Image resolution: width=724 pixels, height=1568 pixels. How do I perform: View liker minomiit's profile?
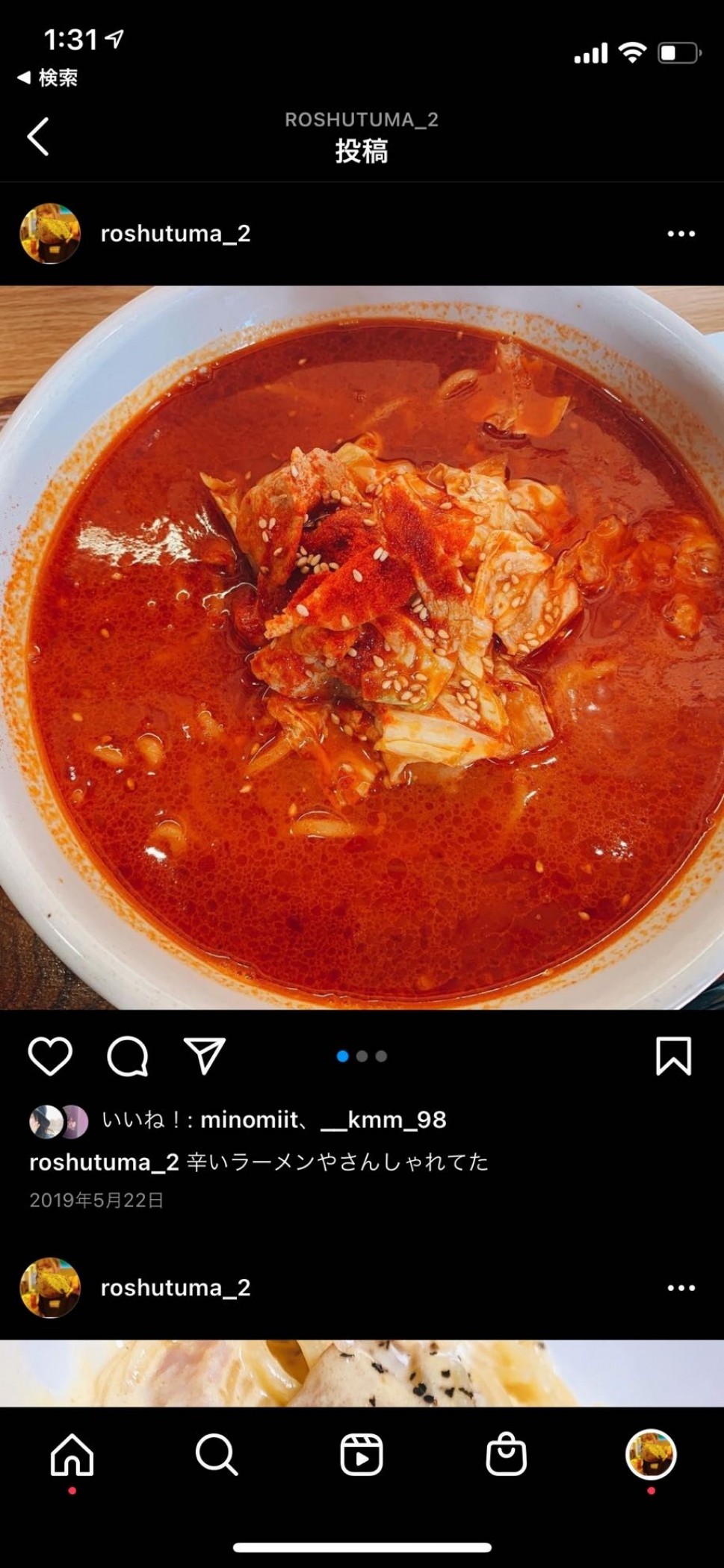click(250, 1120)
